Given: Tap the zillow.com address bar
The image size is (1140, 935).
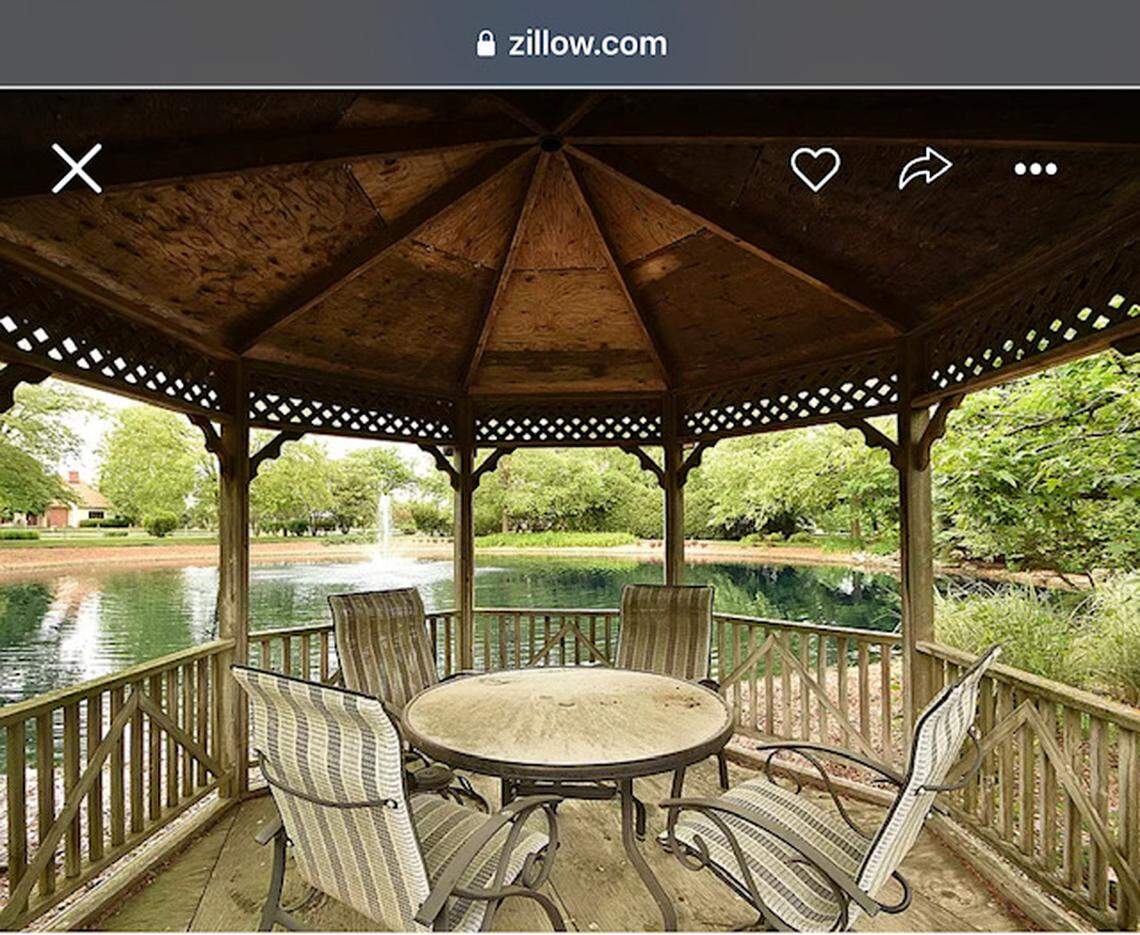Looking at the screenshot, I should point(571,44).
